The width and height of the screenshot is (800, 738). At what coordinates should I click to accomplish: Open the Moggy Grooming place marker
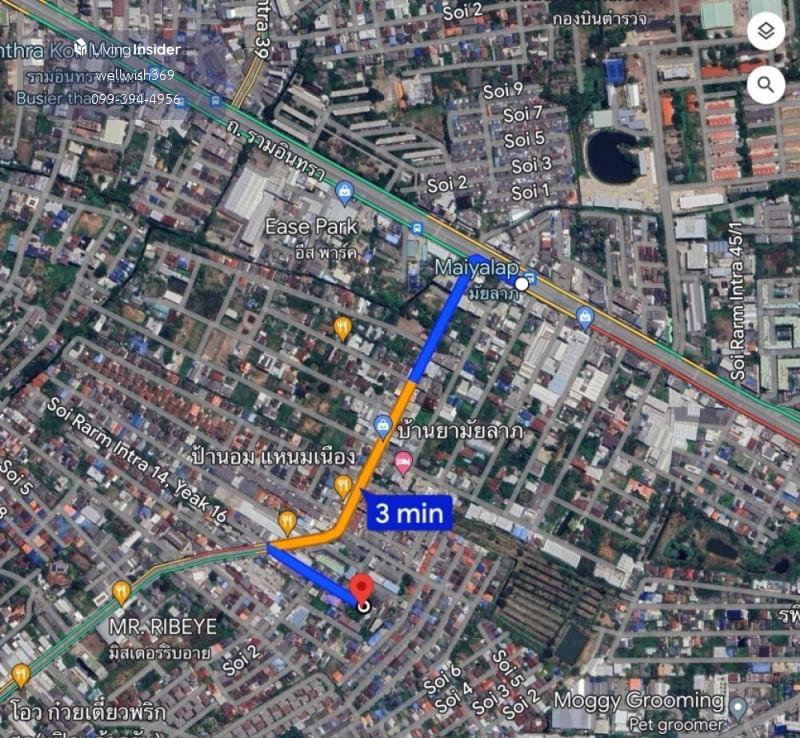(738, 709)
